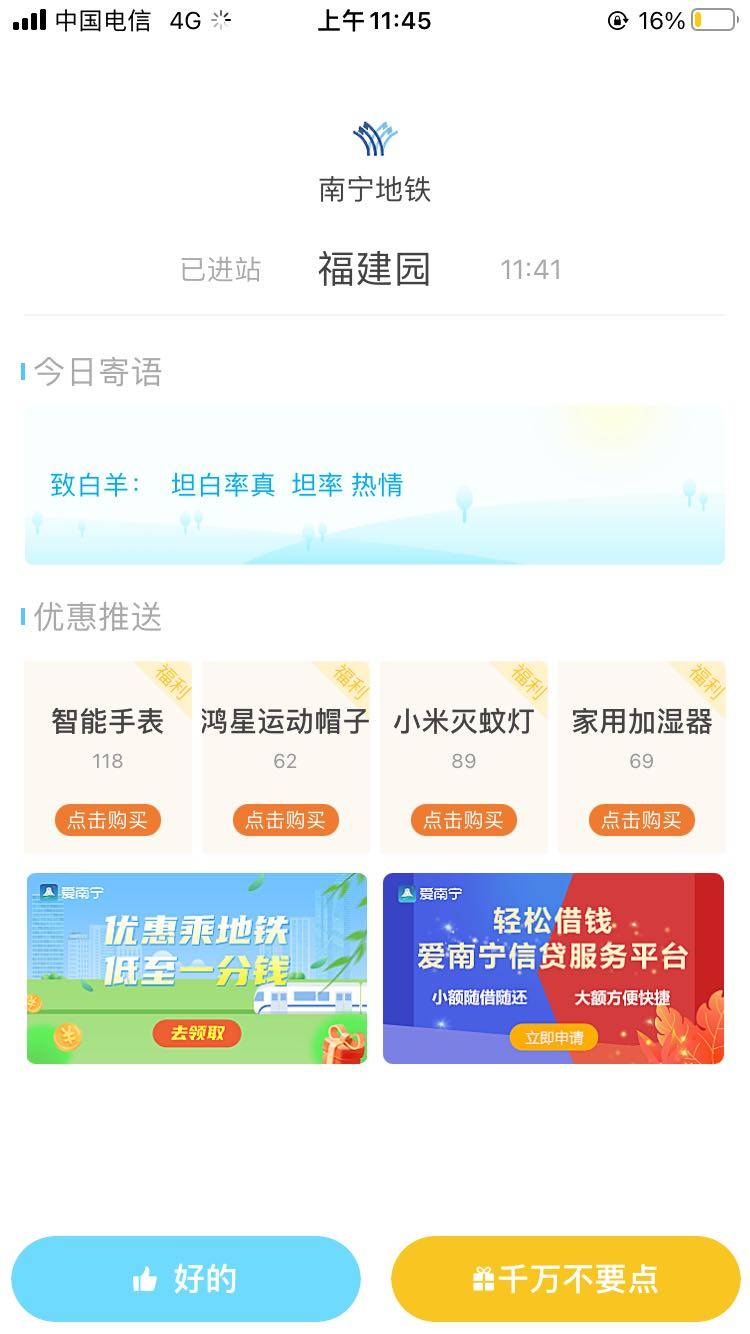The width and height of the screenshot is (750, 1334).
Task: Tap the 千万不要点 gift button
Action: point(565,1279)
